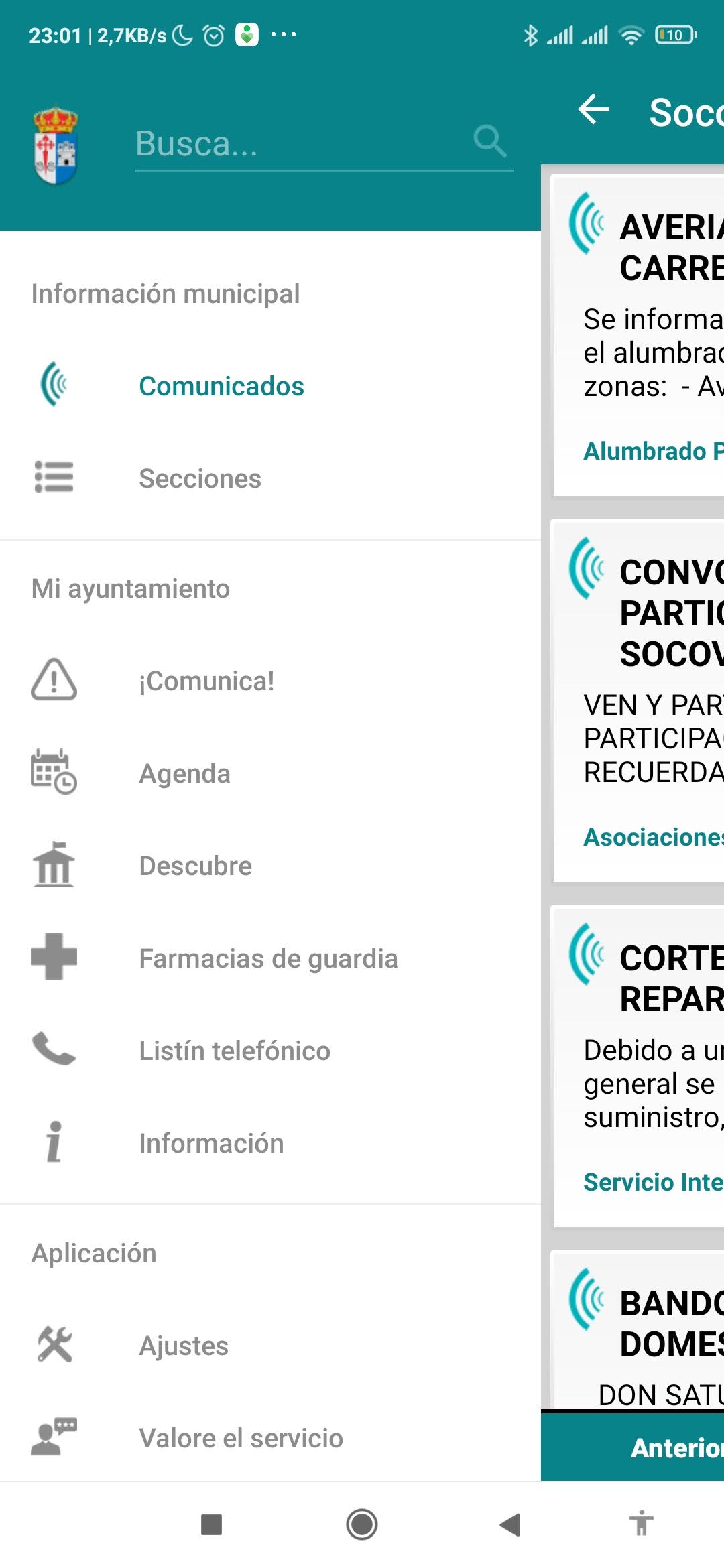Select the Información menu item
Image resolution: width=724 pixels, height=1568 pixels.
pos(270,1143)
